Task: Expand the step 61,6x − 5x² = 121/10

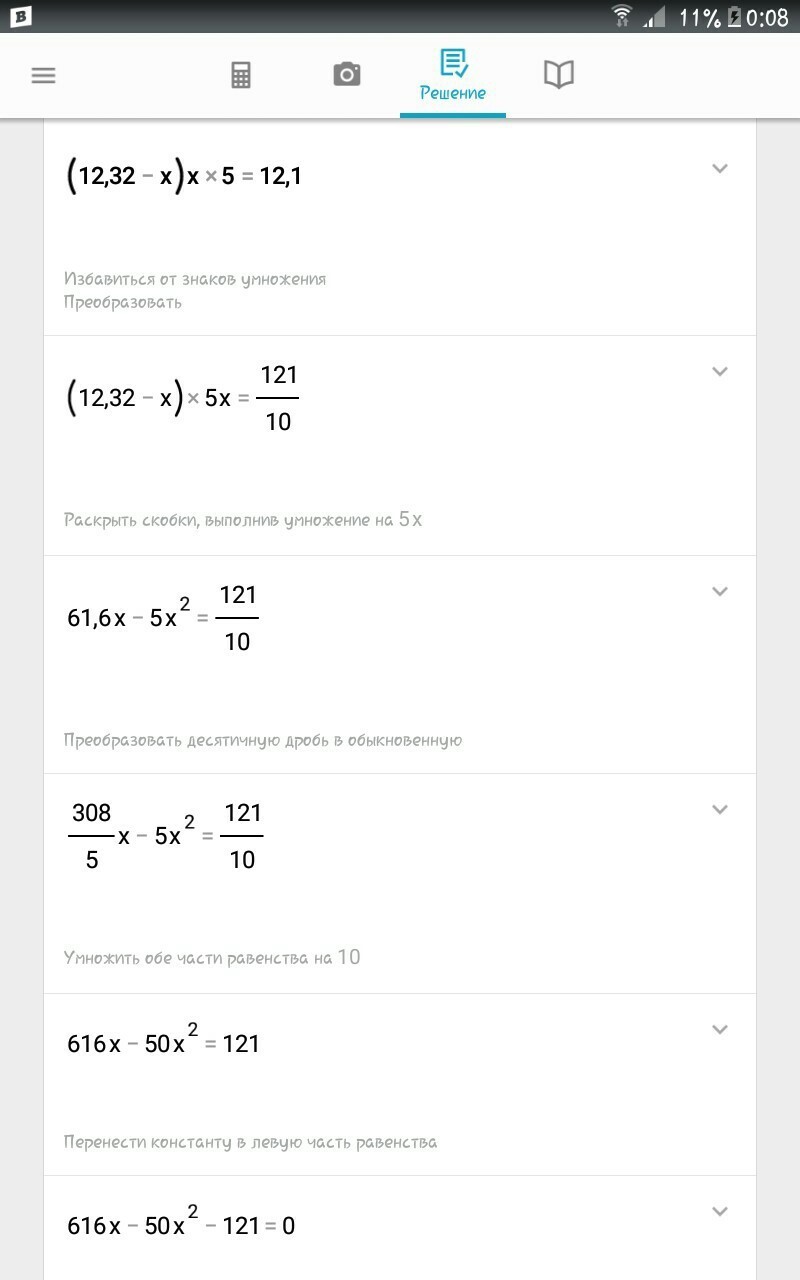Action: 719,592
